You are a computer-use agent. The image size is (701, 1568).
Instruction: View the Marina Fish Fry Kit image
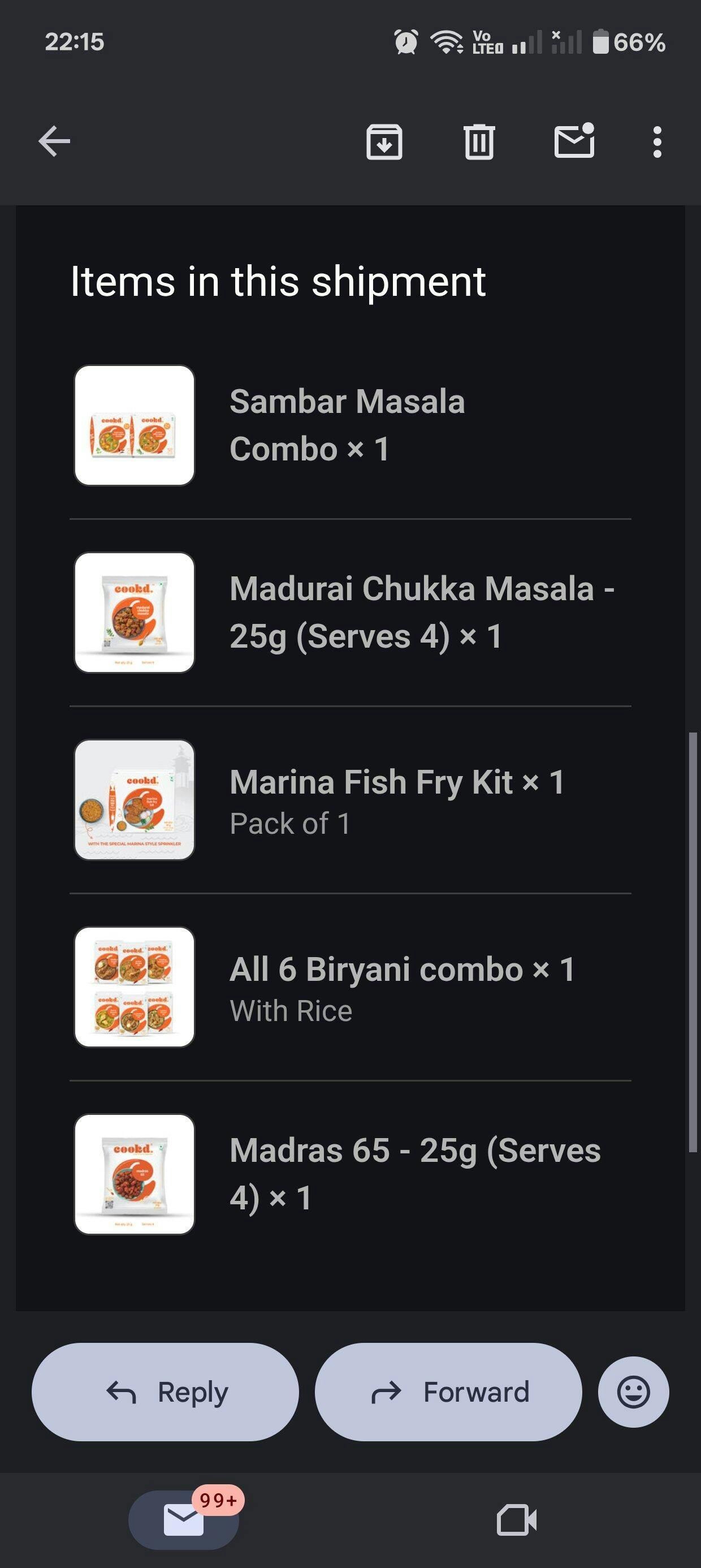[x=135, y=800]
